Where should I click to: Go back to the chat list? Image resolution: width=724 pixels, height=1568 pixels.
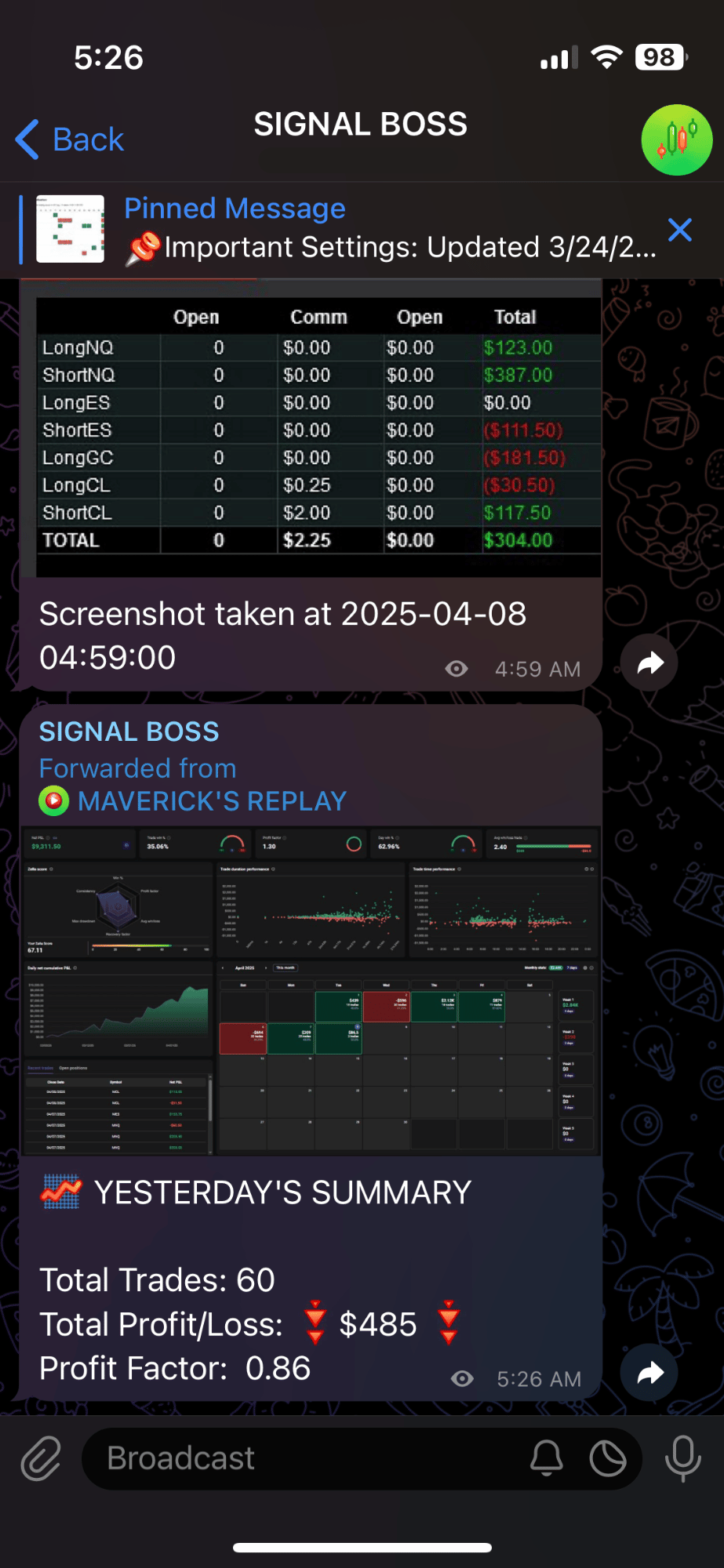point(70,140)
